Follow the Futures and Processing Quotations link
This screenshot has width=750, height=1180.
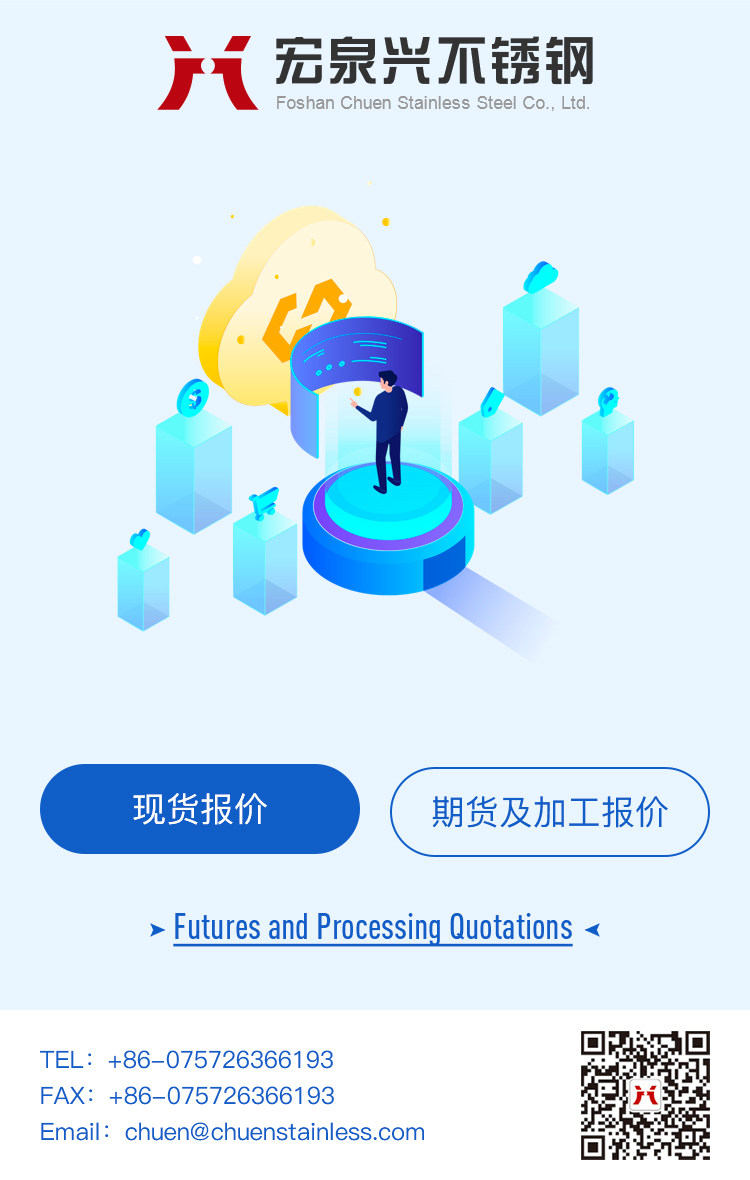pos(373,928)
